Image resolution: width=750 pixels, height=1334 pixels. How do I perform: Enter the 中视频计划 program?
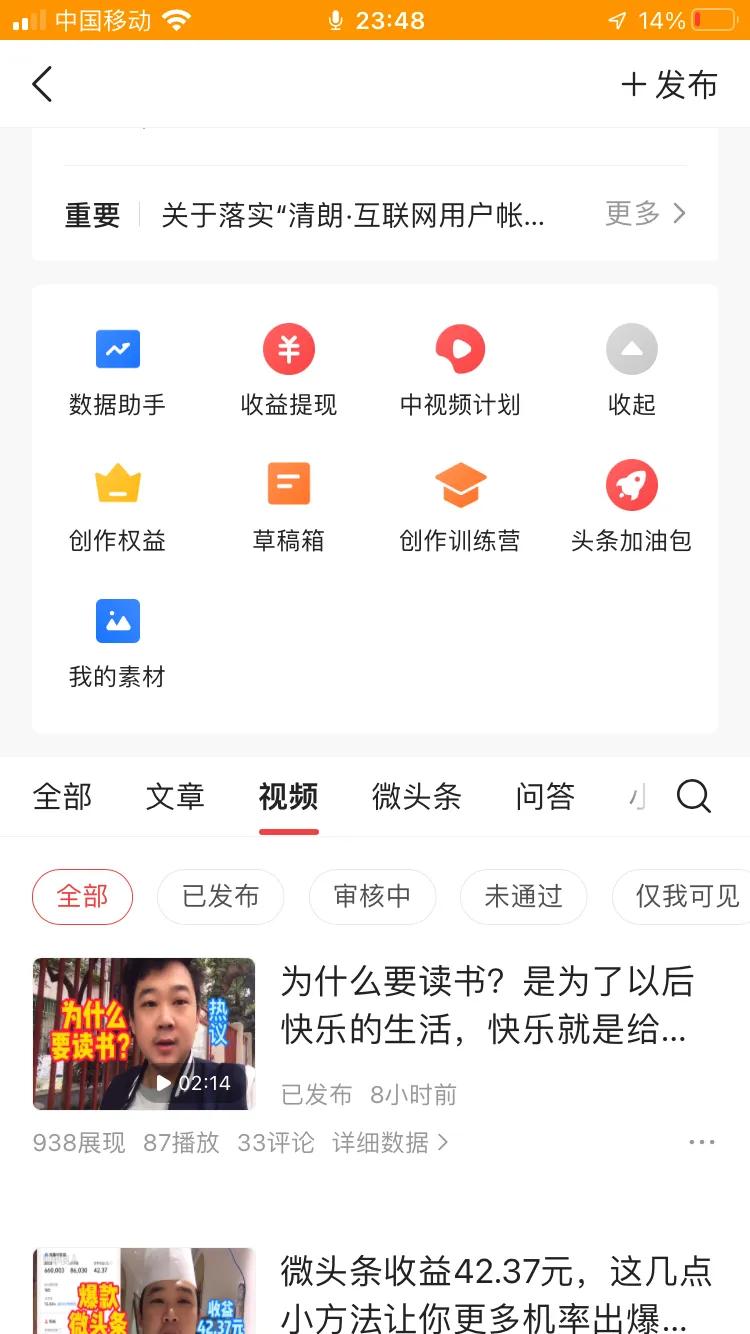(459, 370)
